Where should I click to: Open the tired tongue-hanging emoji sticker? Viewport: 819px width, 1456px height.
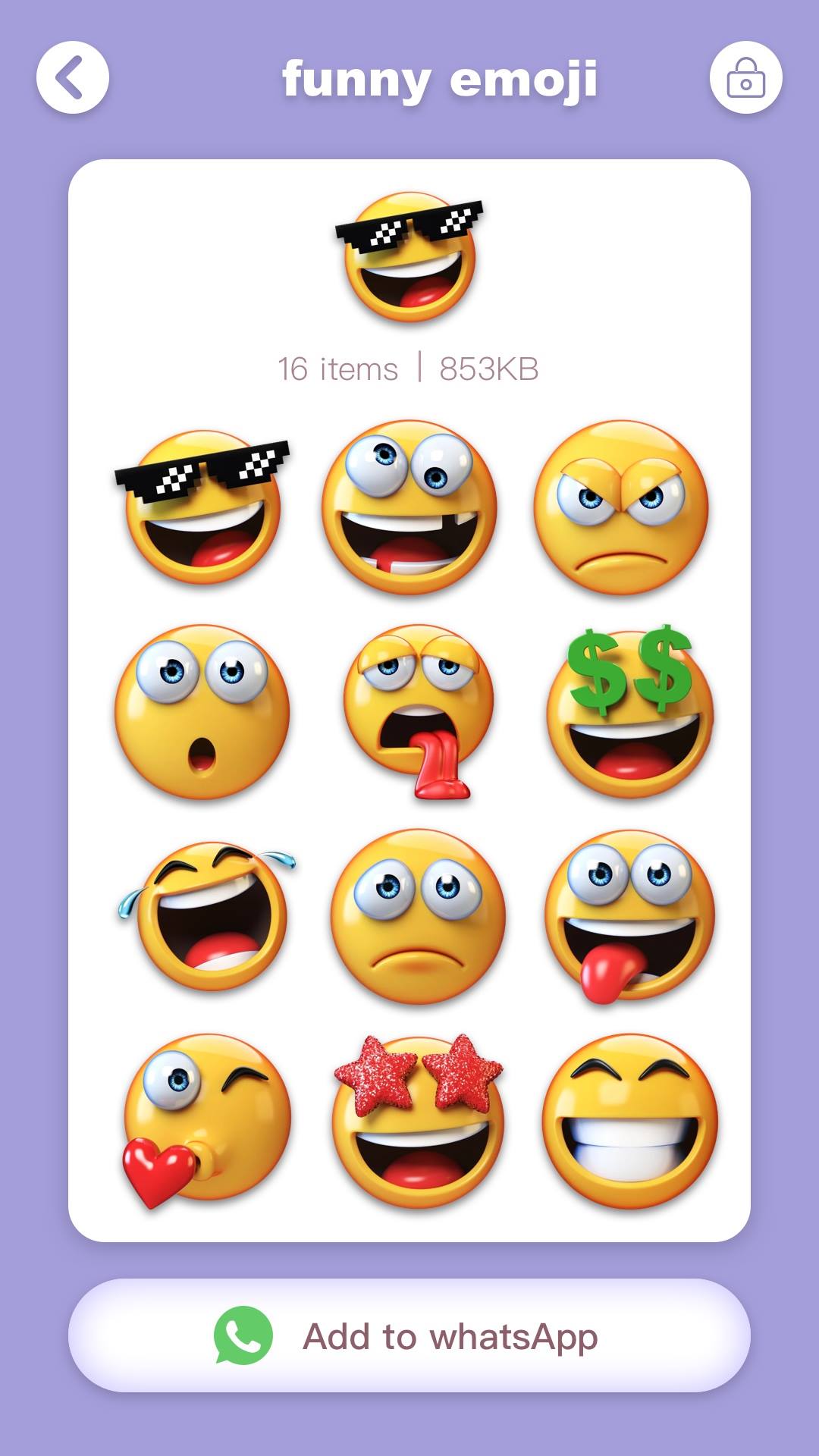pyautogui.click(x=419, y=711)
